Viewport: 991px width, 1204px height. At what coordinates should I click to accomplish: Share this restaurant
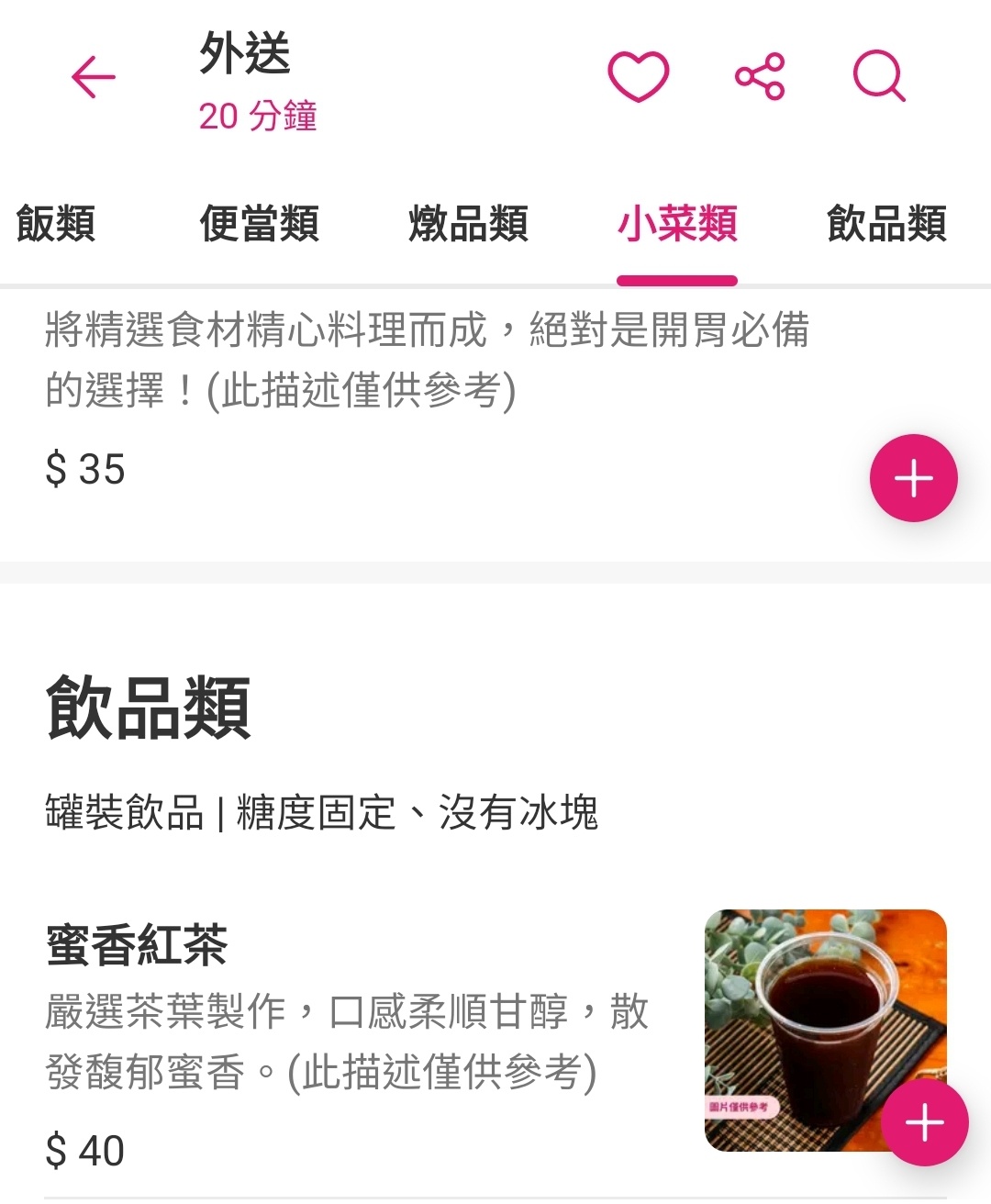[760, 76]
